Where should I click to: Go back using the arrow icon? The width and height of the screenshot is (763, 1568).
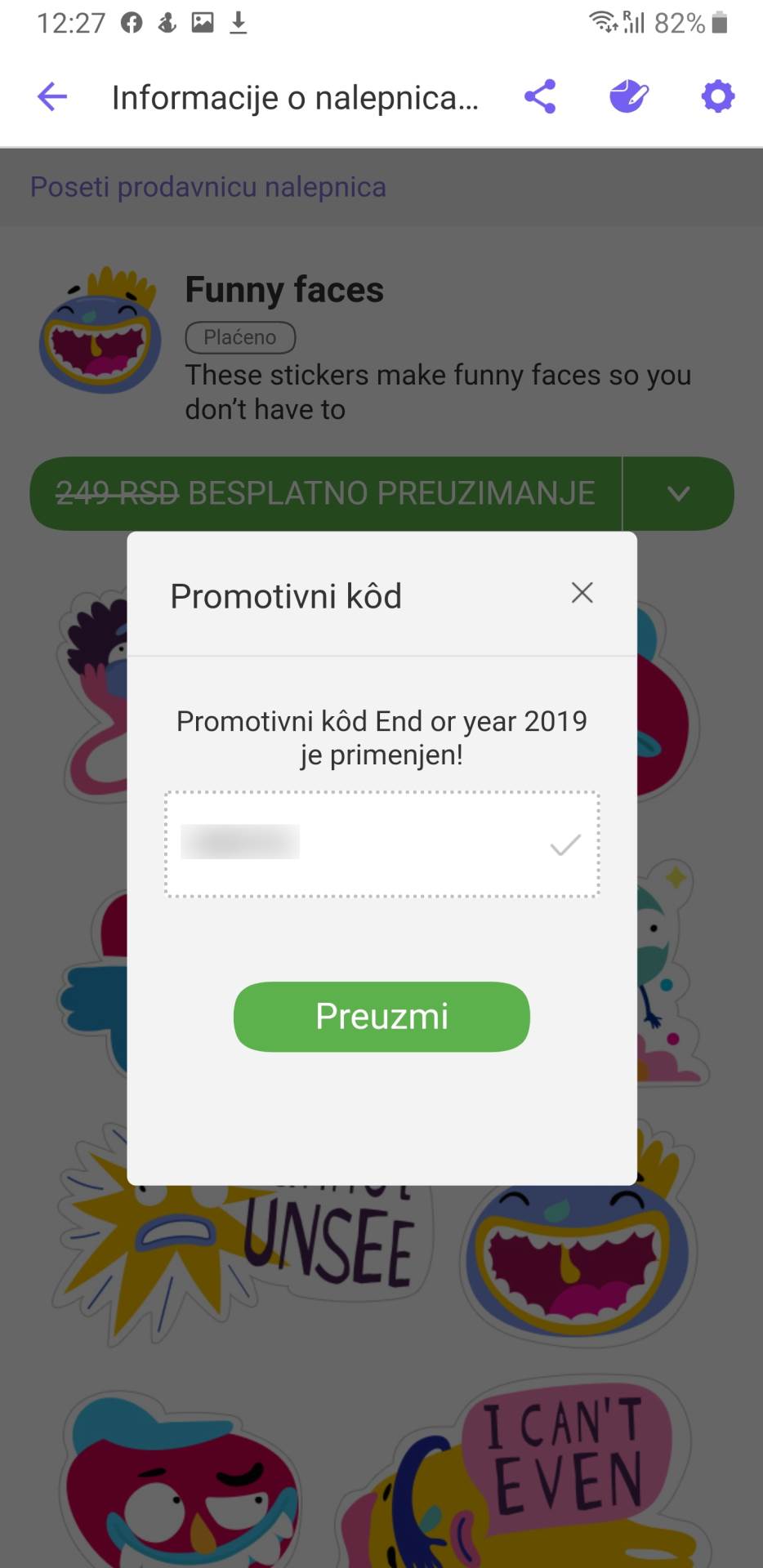pos(52,97)
